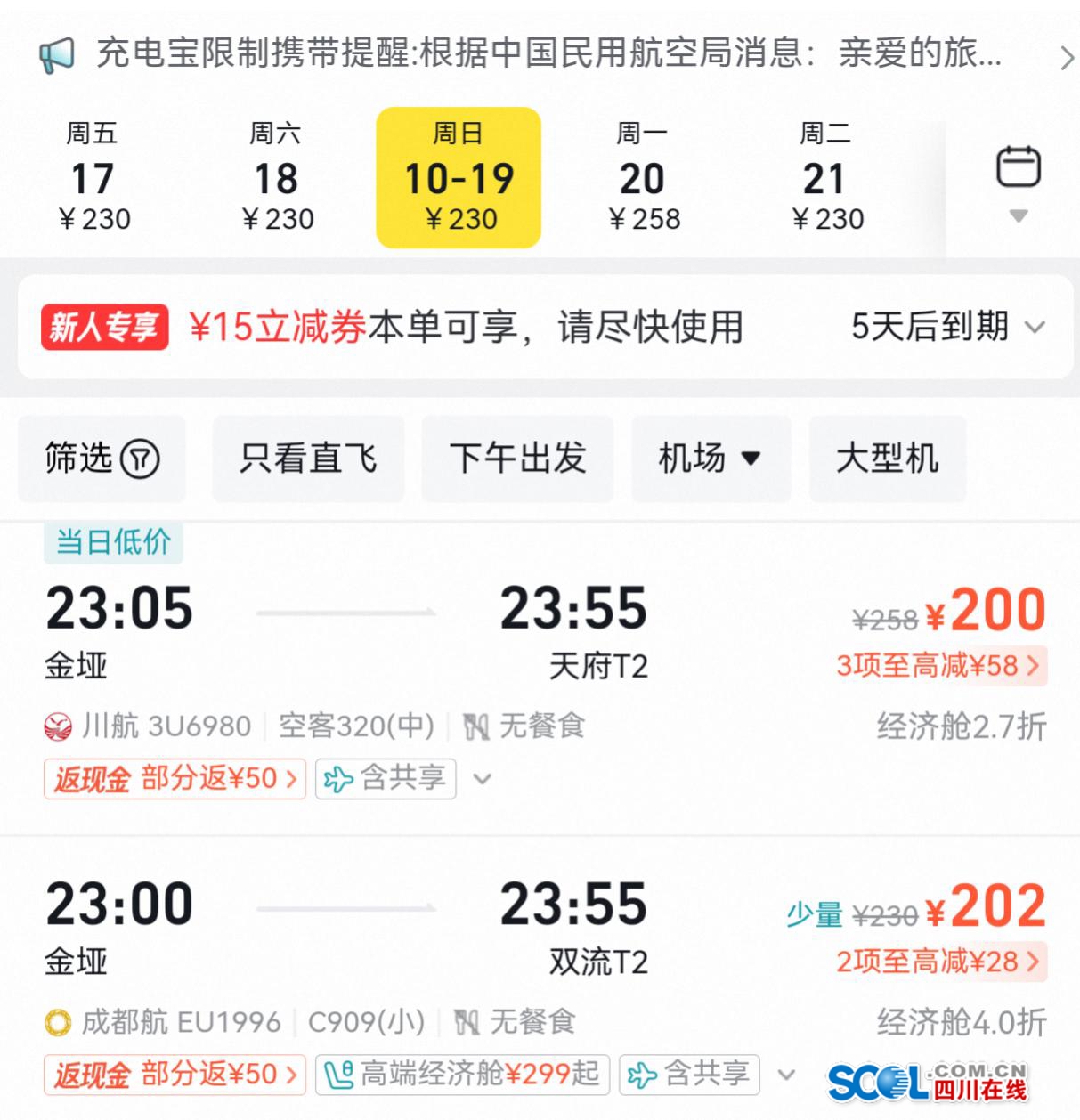Enable the 只看直飞 direct-flights chip
The width and height of the screenshot is (1080, 1120).
coord(307,459)
